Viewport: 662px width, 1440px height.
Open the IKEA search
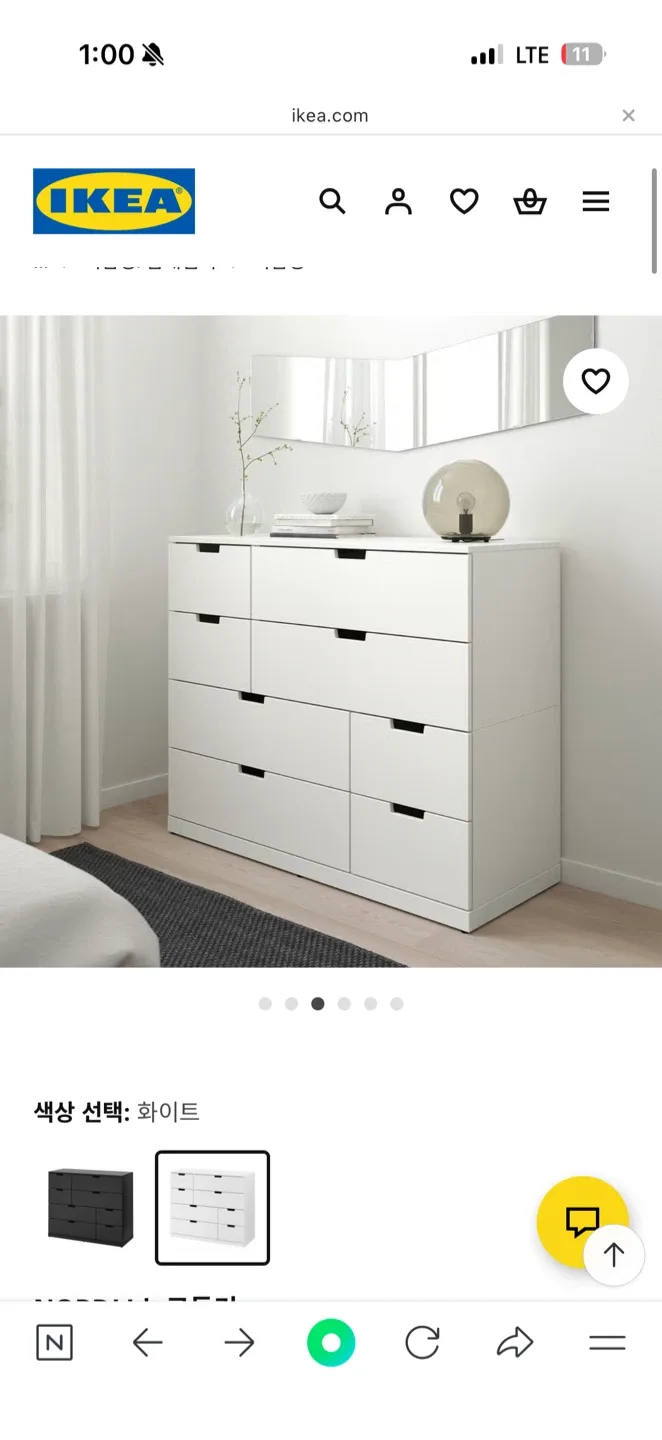click(332, 202)
